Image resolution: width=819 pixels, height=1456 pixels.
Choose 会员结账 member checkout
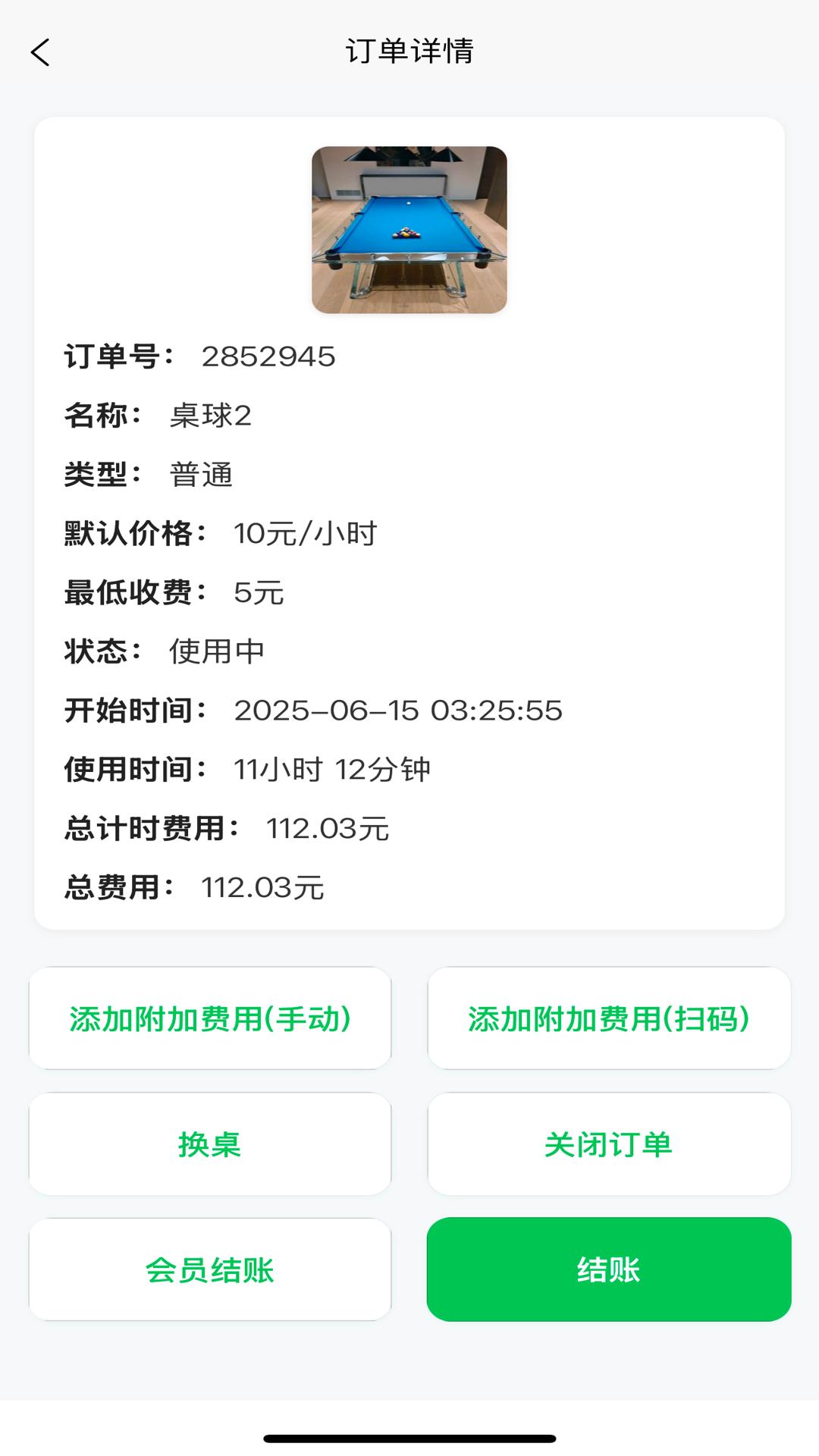(210, 1269)
